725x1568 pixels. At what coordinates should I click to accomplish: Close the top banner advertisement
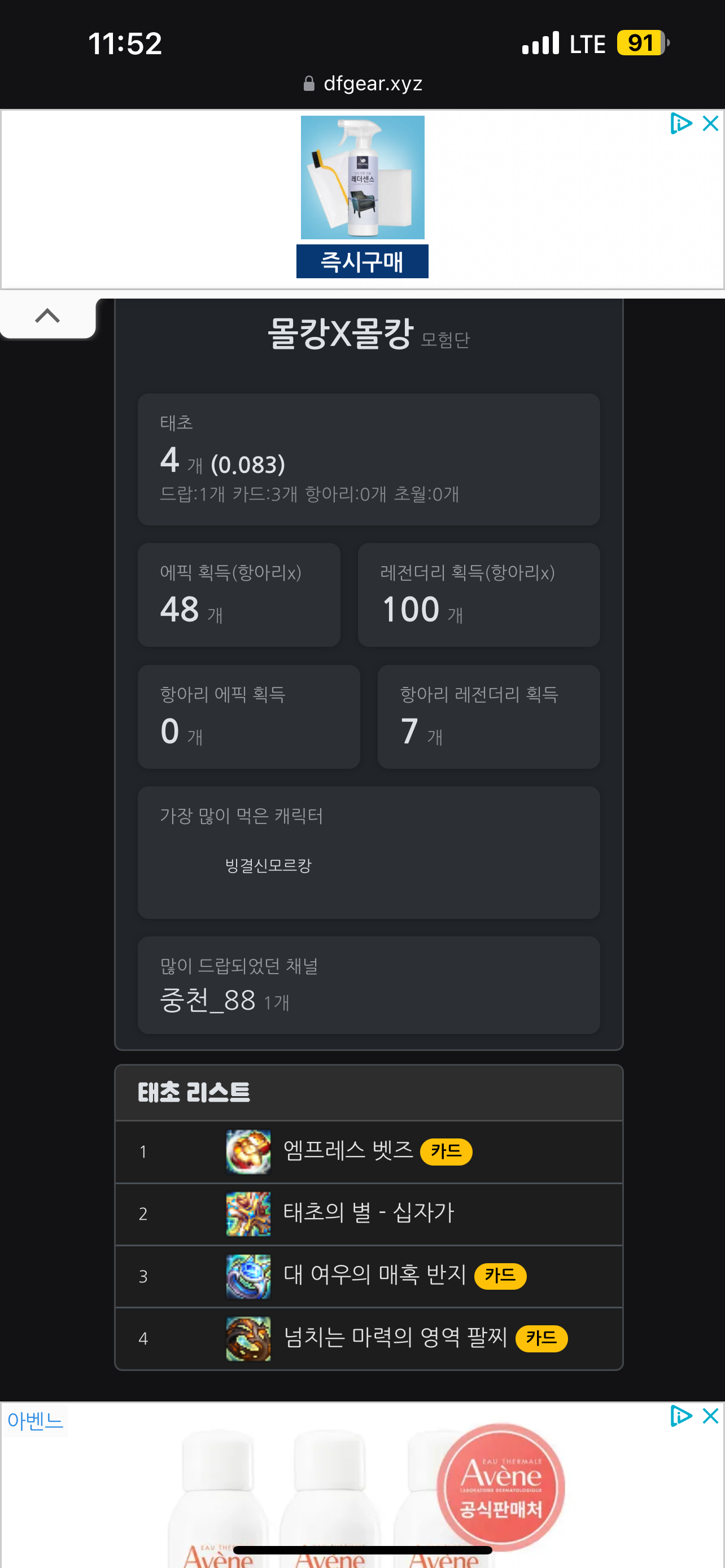point(710,124)
